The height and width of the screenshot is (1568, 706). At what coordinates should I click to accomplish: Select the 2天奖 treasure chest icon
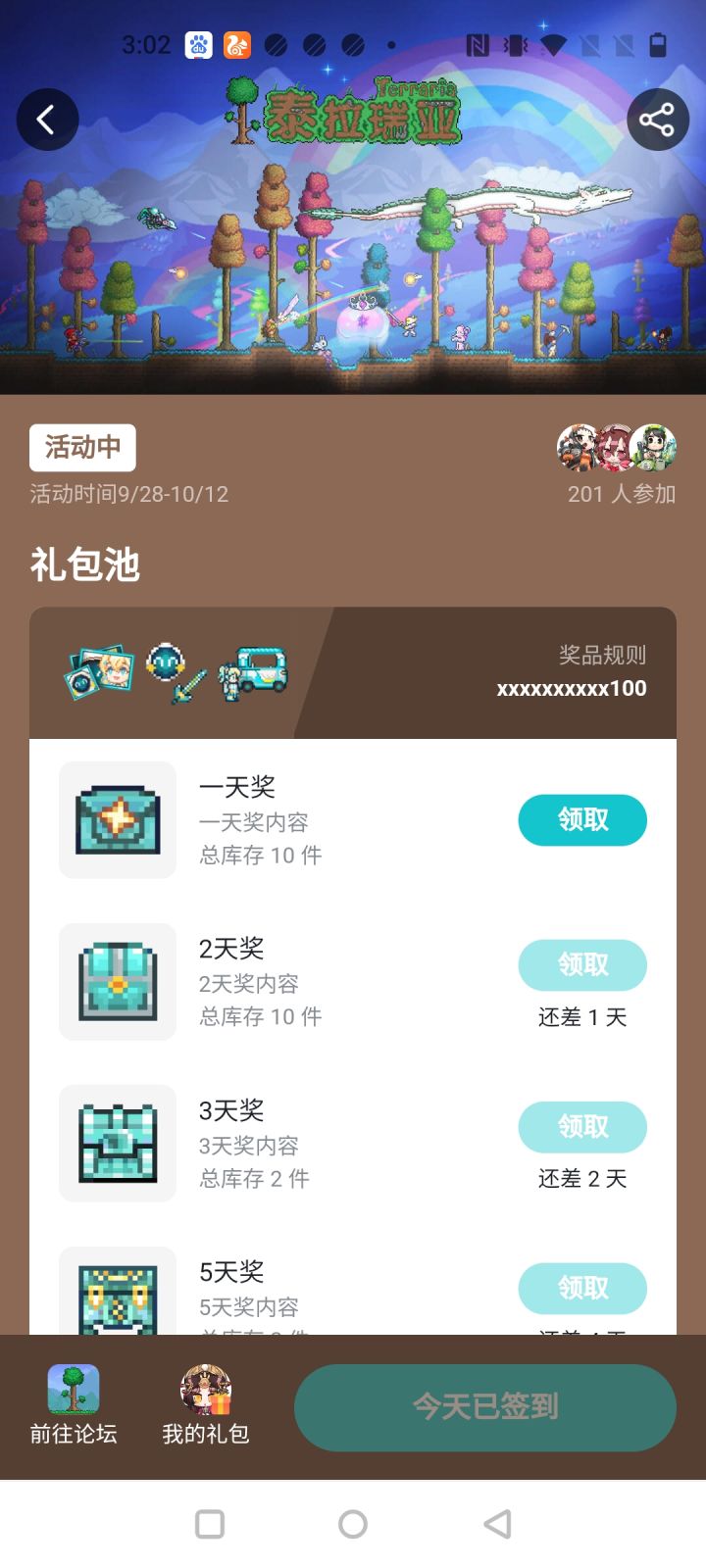click(117, 982)
